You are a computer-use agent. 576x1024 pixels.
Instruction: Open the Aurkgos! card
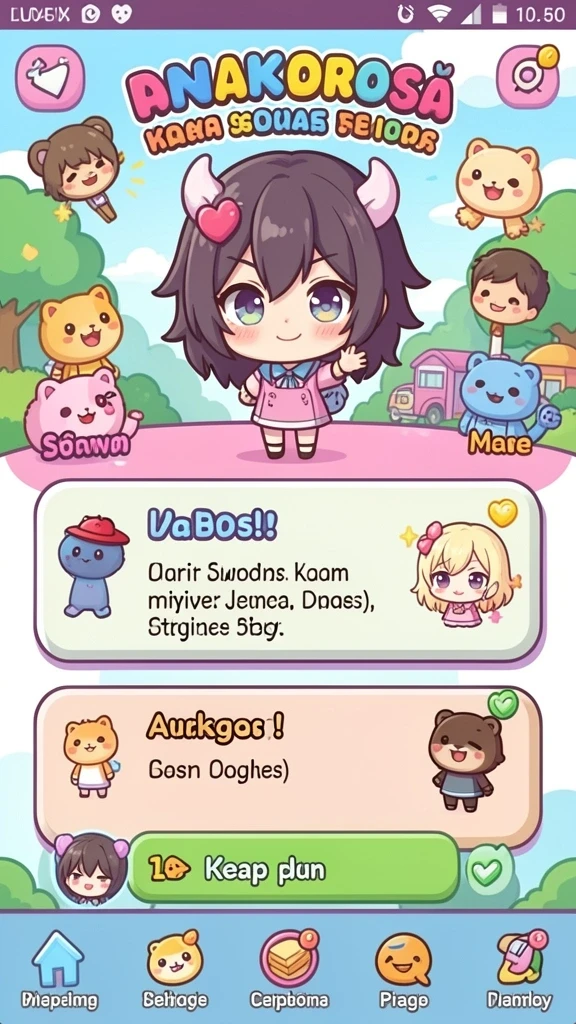coord(288,768)
